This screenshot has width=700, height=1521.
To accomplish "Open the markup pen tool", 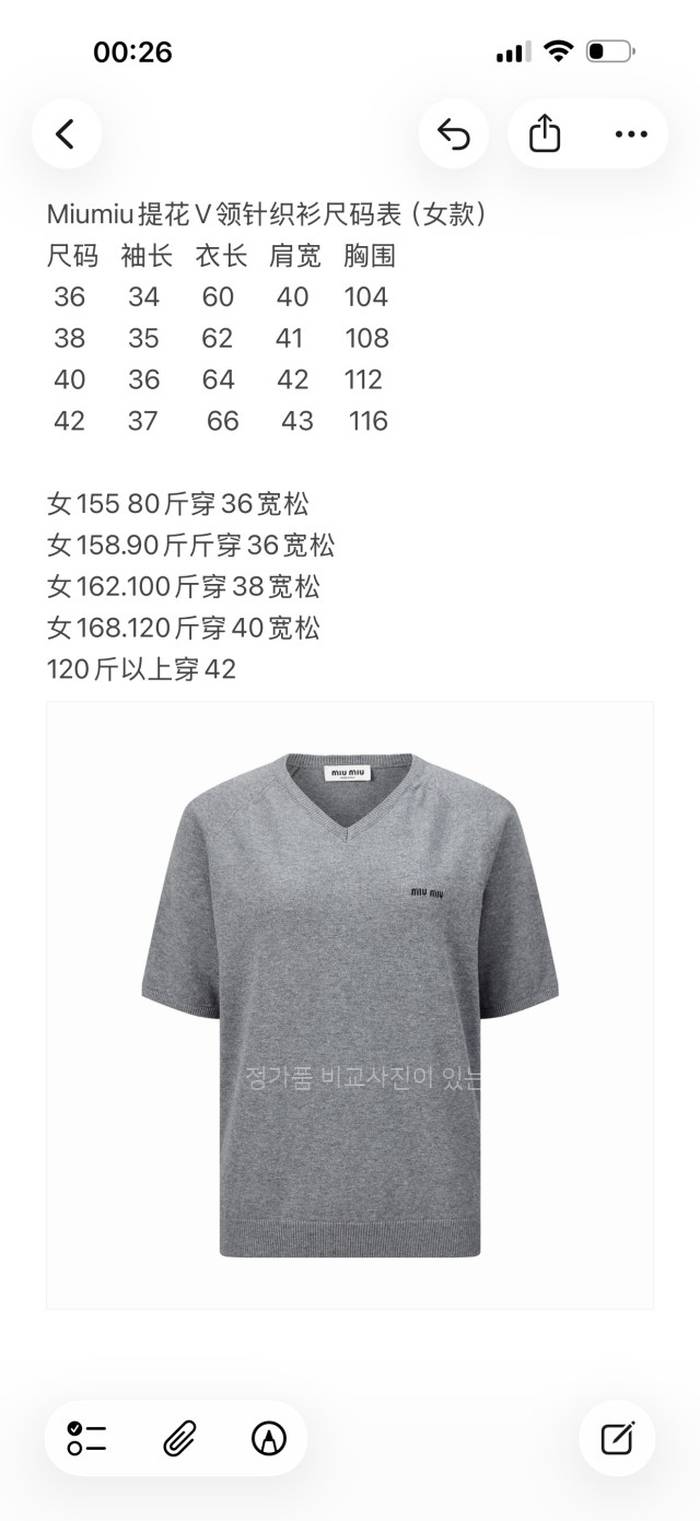I will pyautogui.click(x=268, y=1438).
